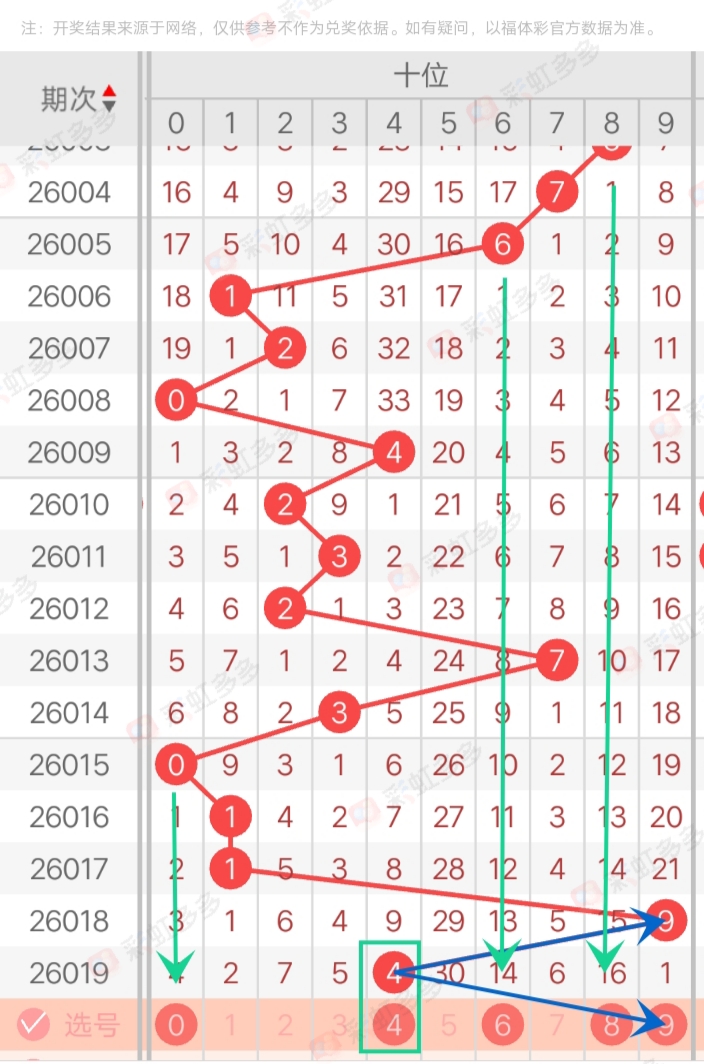Select number 2 in the 选号 row
Screen dimensions: 704x1064
click(x=285, y=1024)
